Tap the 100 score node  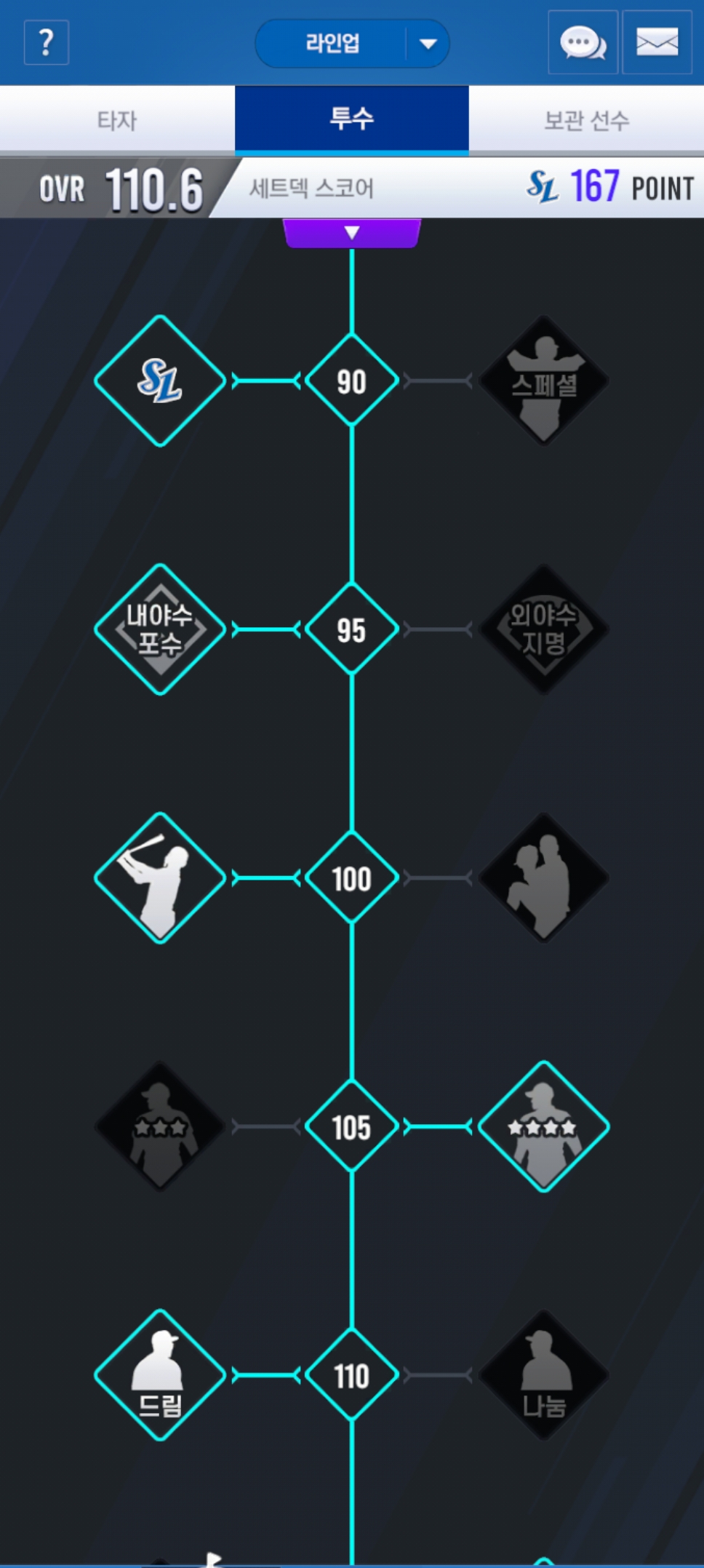pyautogui.click(x=352, y=878)
